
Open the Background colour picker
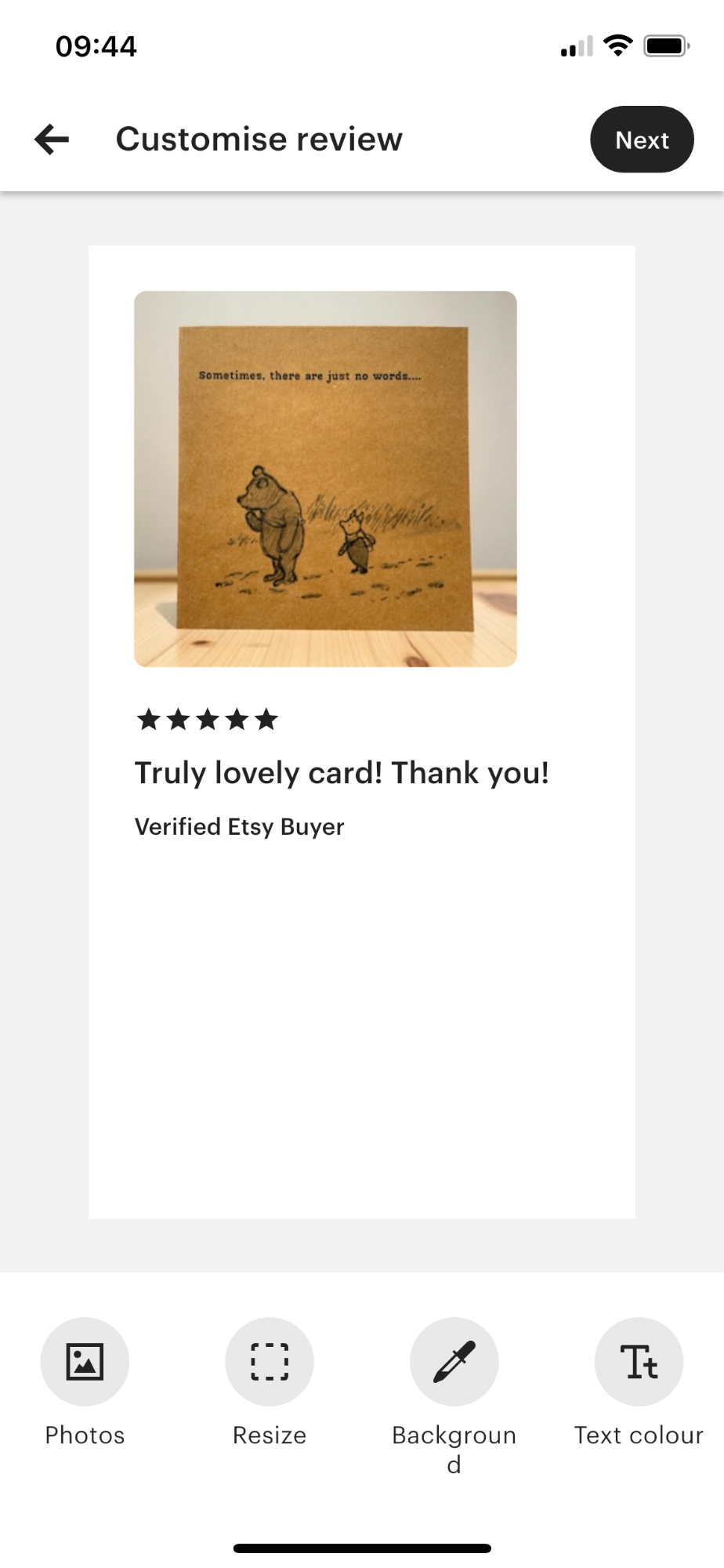454,1361
